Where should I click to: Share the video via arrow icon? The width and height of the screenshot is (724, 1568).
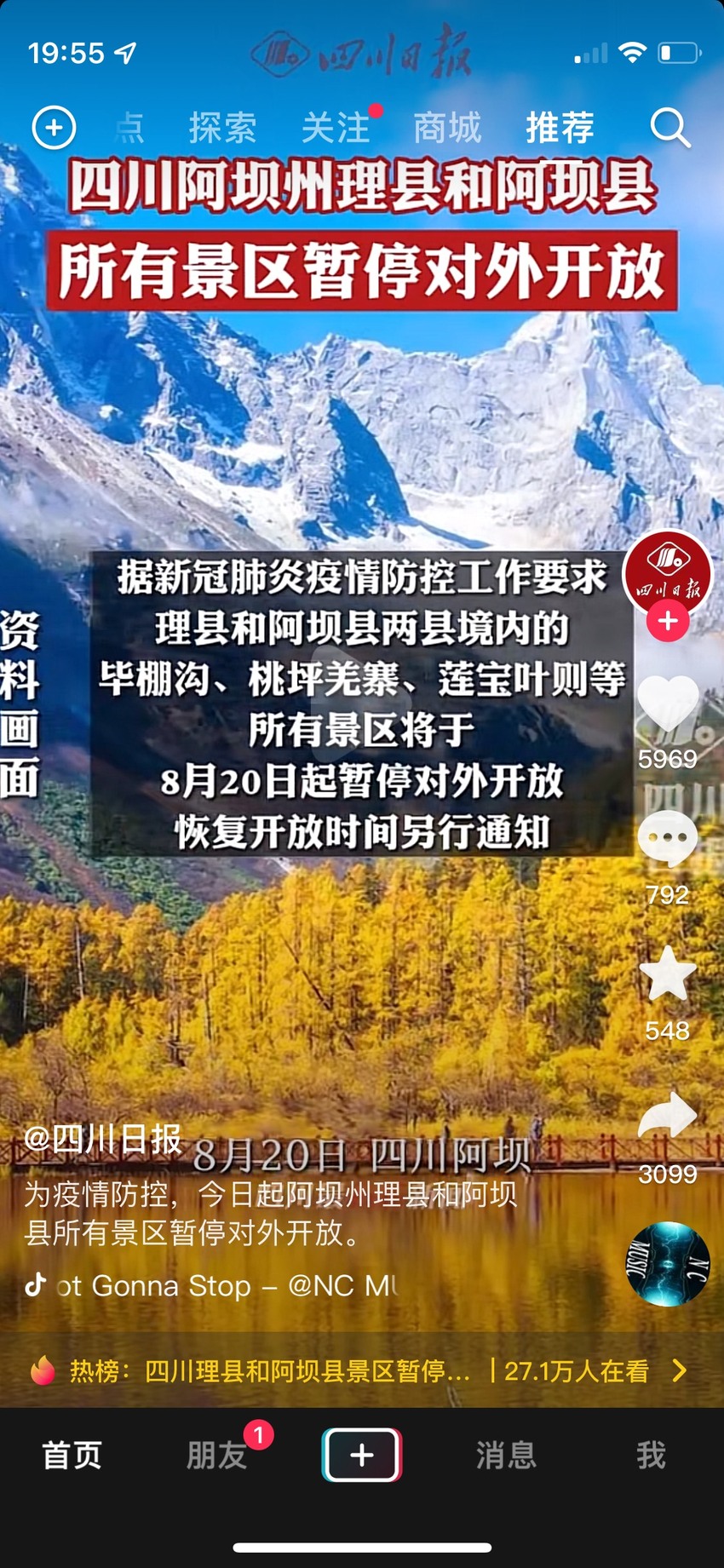click(668, 1115)
